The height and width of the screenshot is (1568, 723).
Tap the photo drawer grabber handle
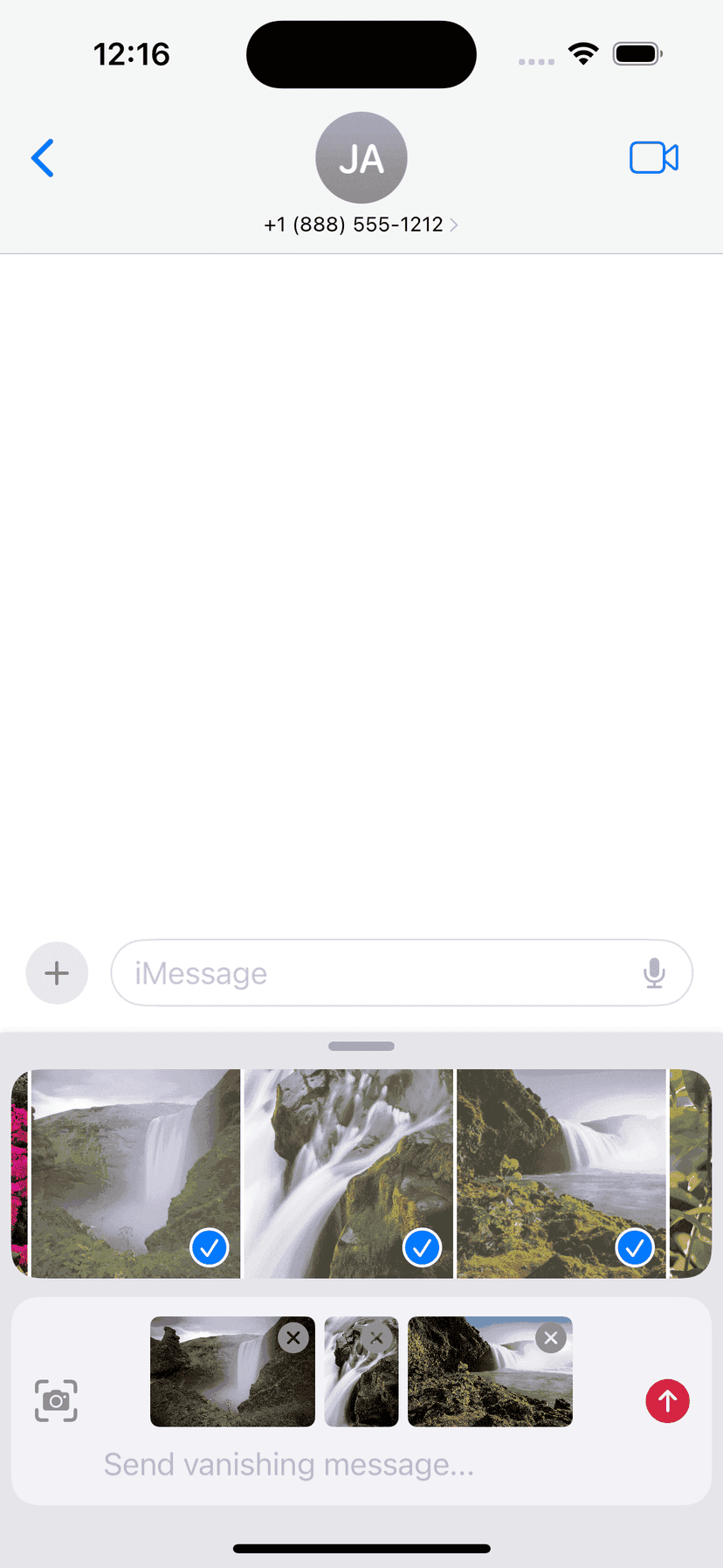[361, 1046]
